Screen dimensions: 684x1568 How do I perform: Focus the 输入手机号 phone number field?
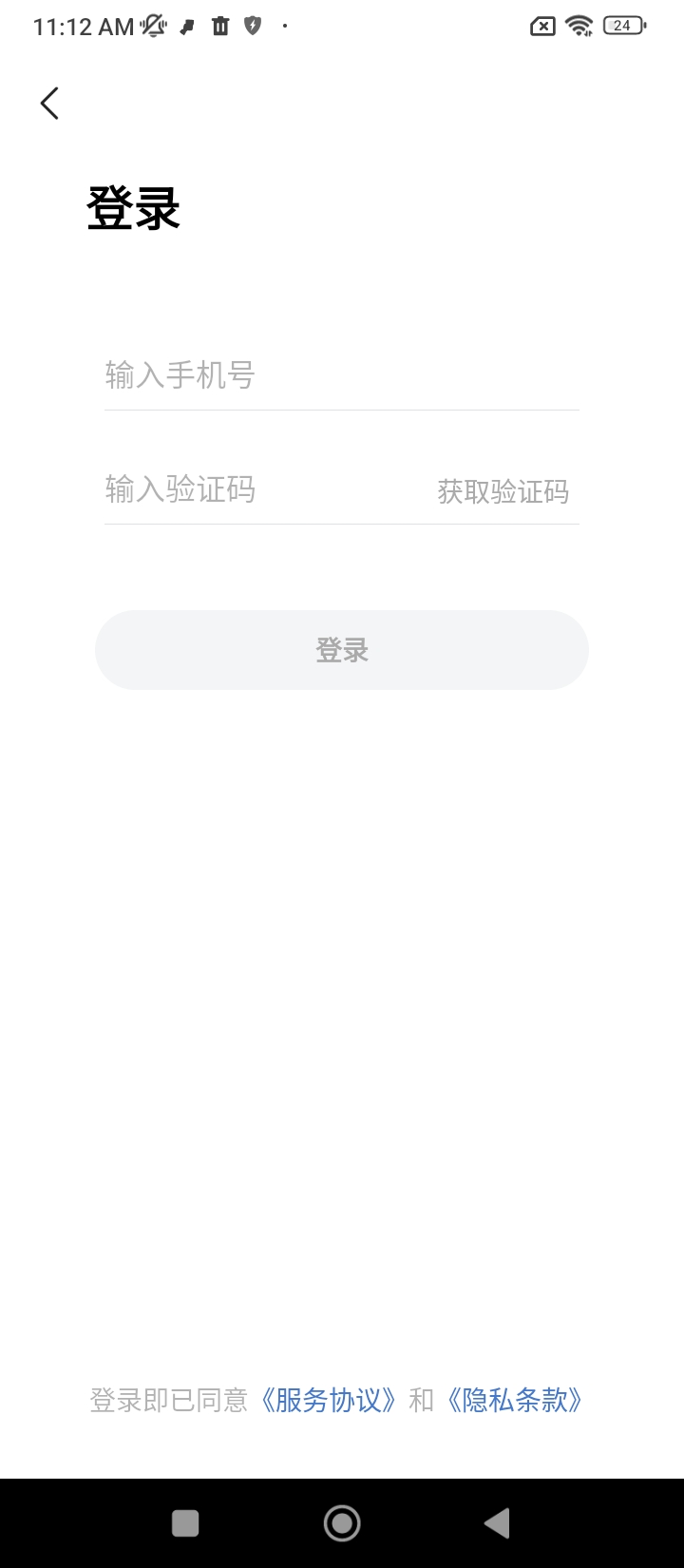tap(342, 375)
